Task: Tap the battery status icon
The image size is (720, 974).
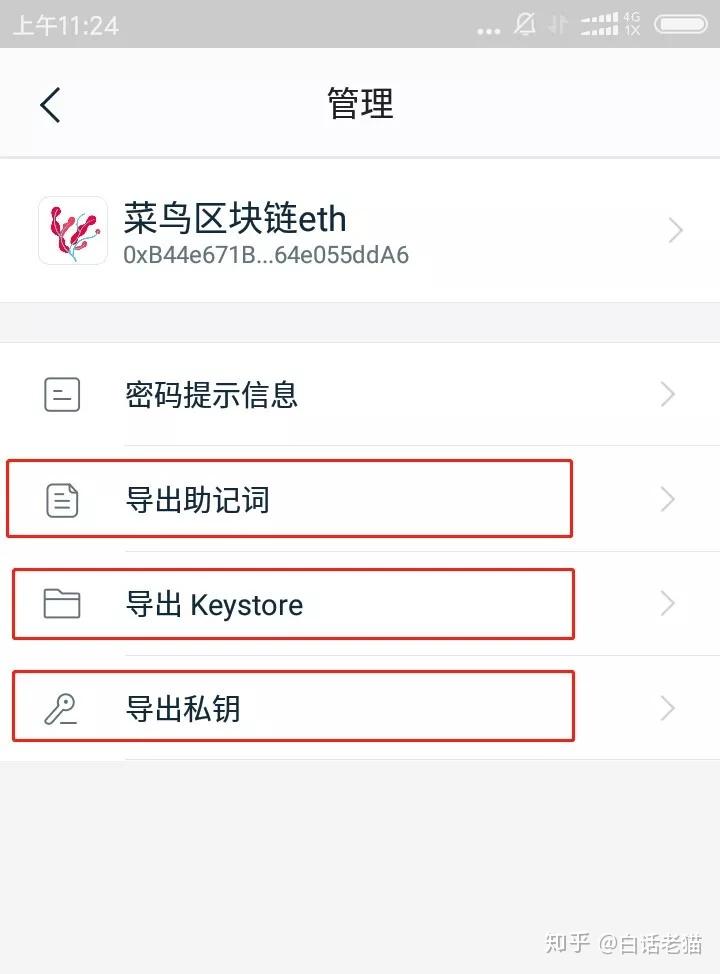Action: point(679,25)
